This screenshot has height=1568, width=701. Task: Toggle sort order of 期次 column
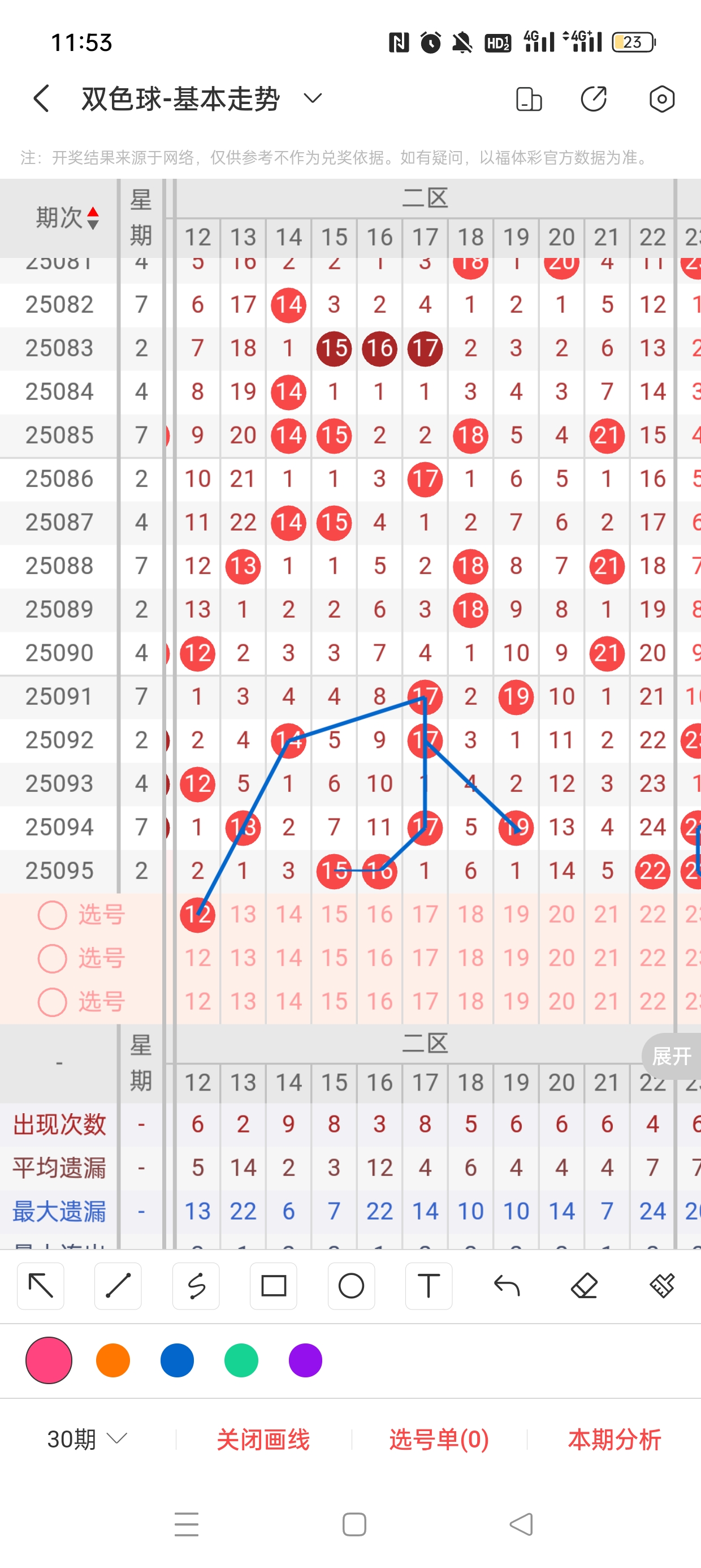pos(93,218)
